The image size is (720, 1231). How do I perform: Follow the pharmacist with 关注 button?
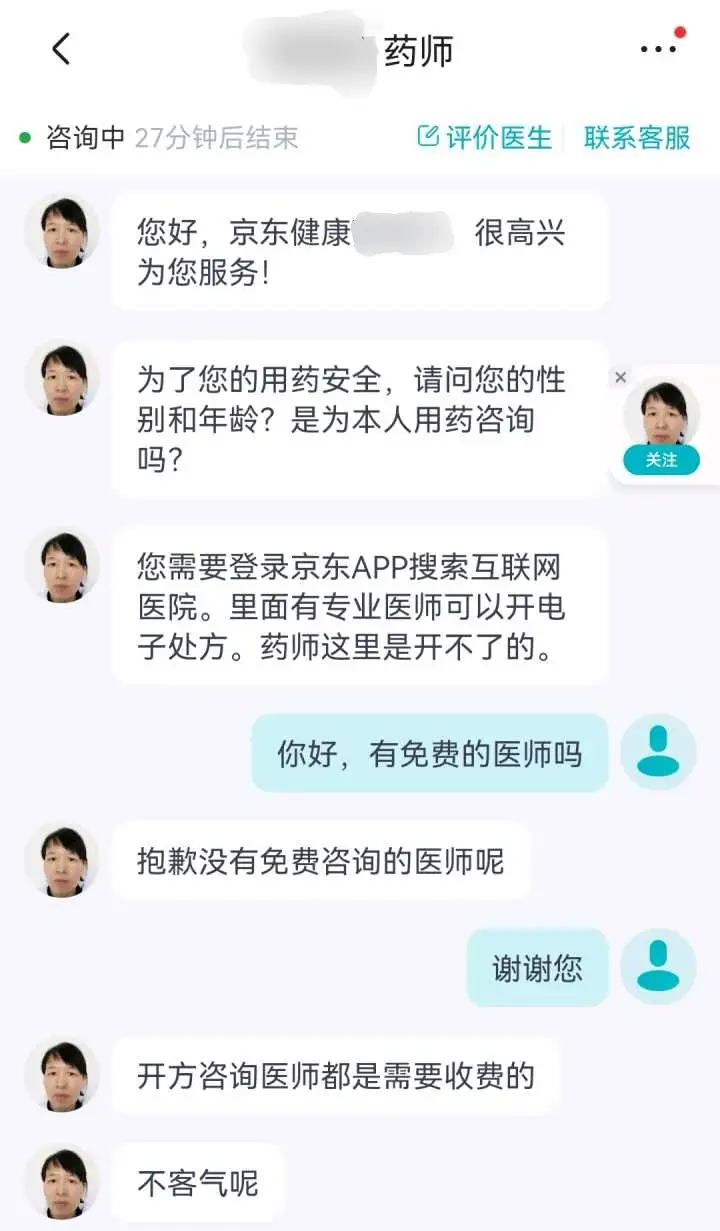click(661, 460)
